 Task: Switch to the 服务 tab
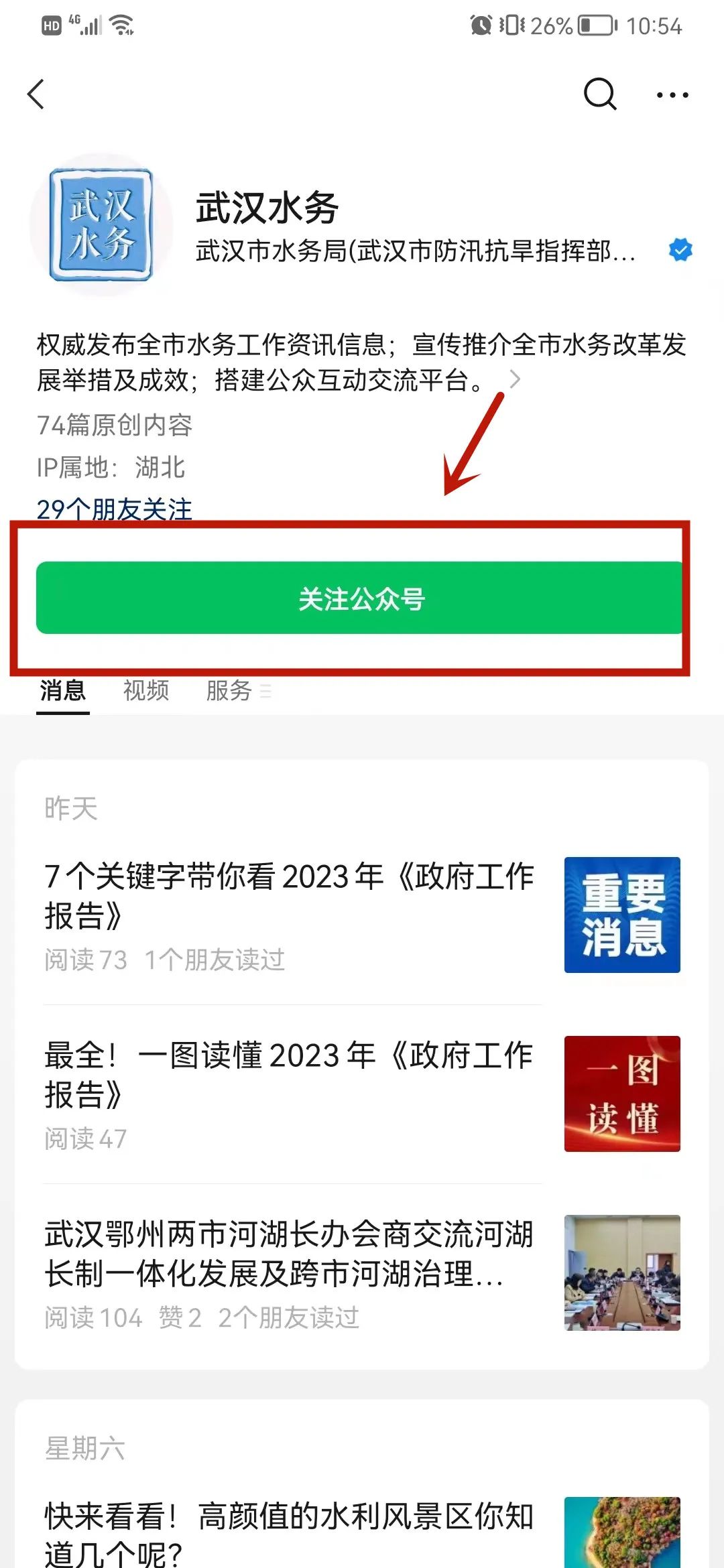230,690
